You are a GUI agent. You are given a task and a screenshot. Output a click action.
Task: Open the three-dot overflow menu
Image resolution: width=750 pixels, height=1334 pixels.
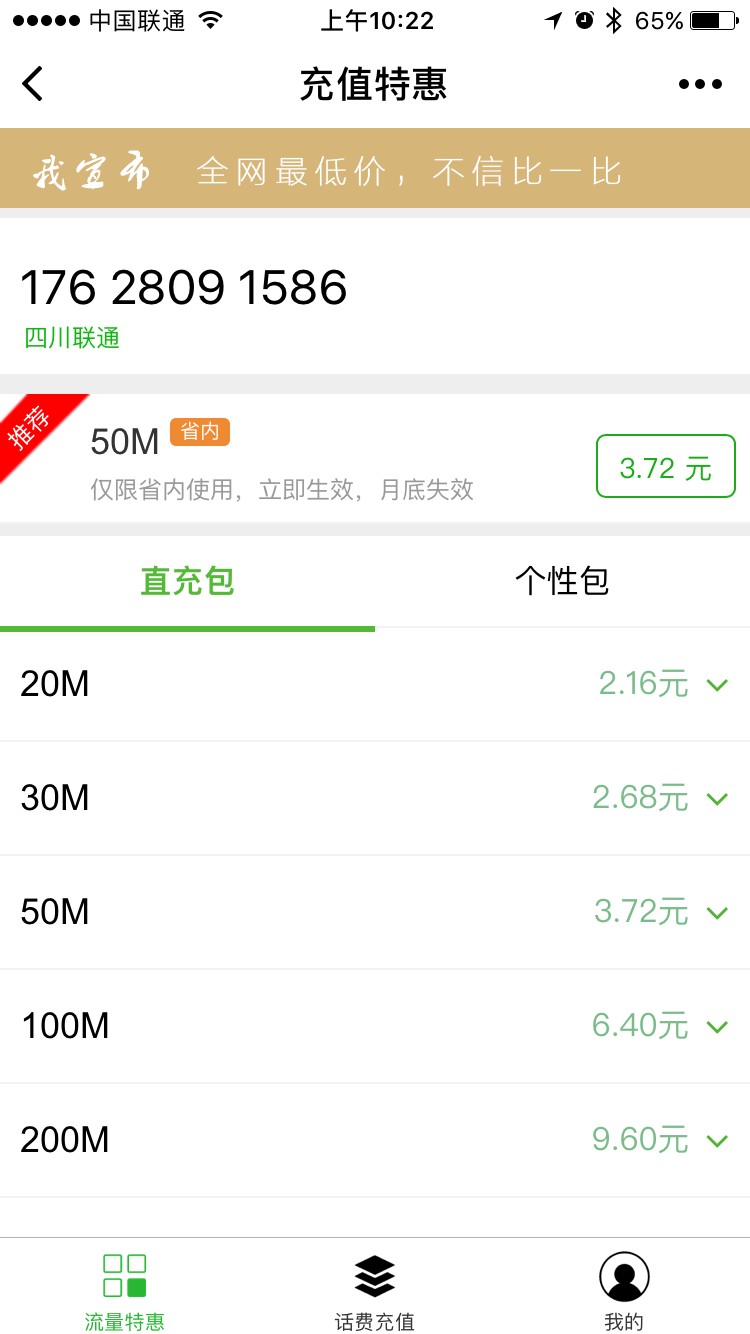700,84
